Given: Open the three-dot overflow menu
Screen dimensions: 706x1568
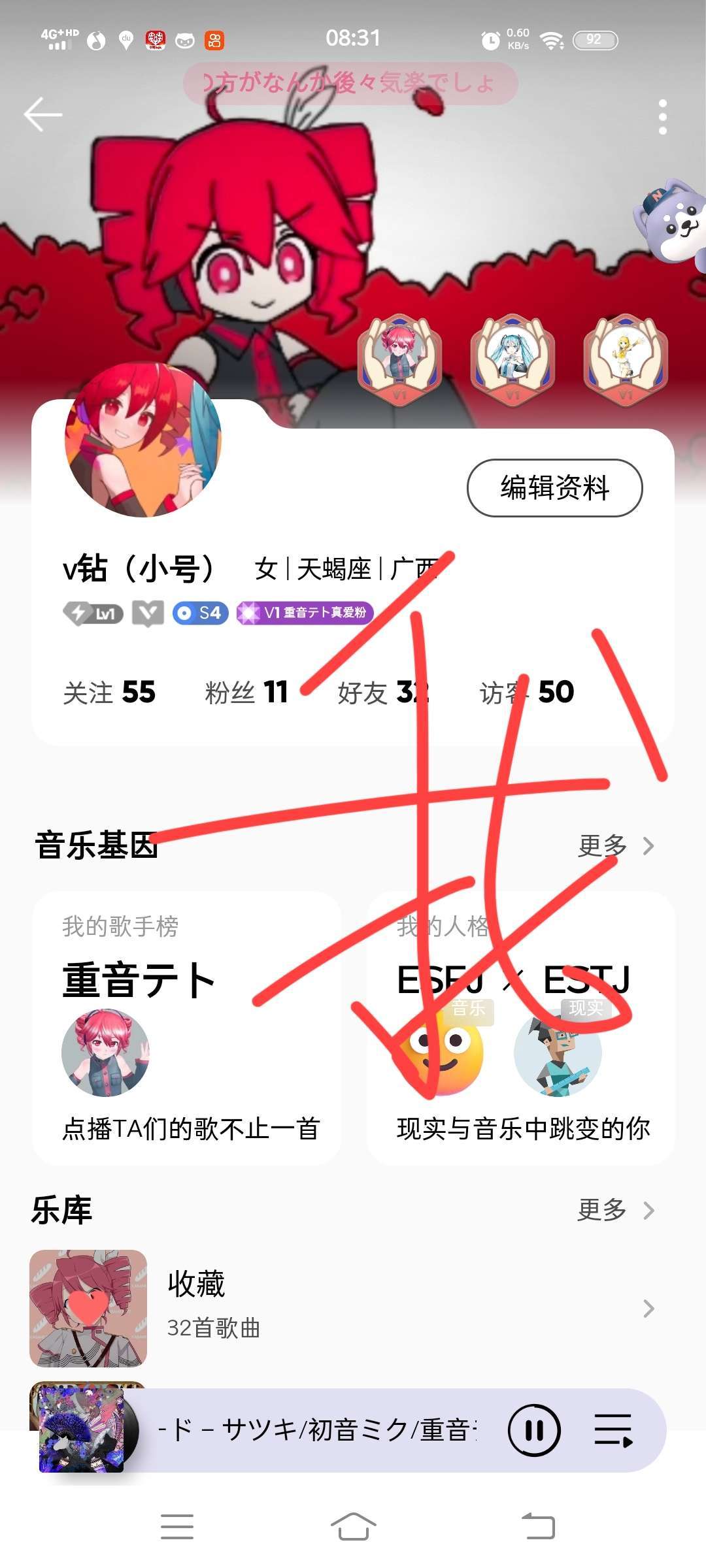Looking at the screenshot, I should (x=662, y=117).
